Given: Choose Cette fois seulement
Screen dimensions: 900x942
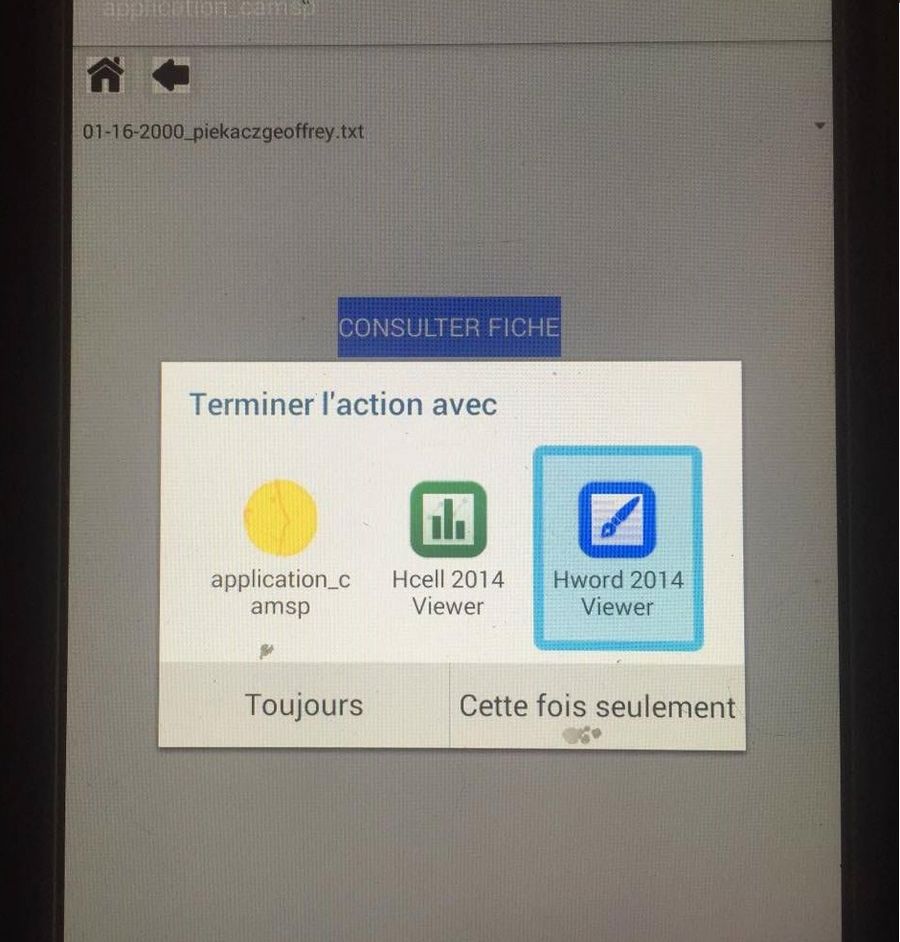Looking at the screenshot, I should (x=597, y=707).
